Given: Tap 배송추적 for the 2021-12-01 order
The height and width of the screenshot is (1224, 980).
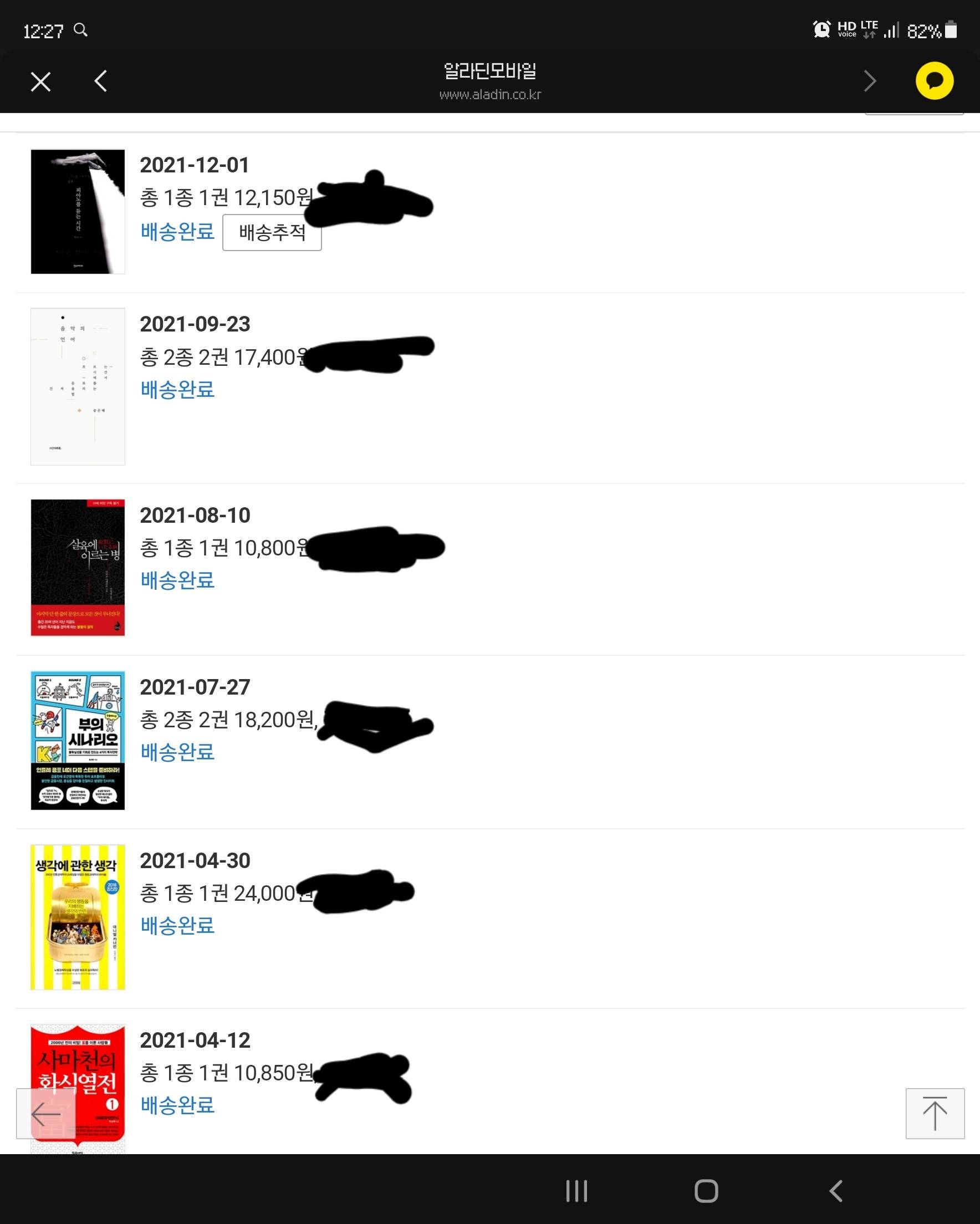Looking at the screenshot, I should (x=272, y=232).
